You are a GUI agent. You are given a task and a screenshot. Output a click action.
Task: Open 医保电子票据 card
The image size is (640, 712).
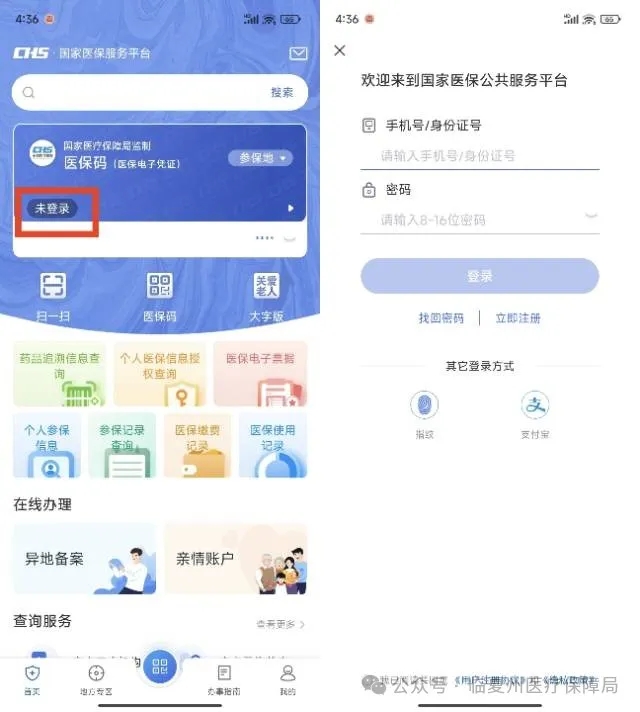[259, 374]
